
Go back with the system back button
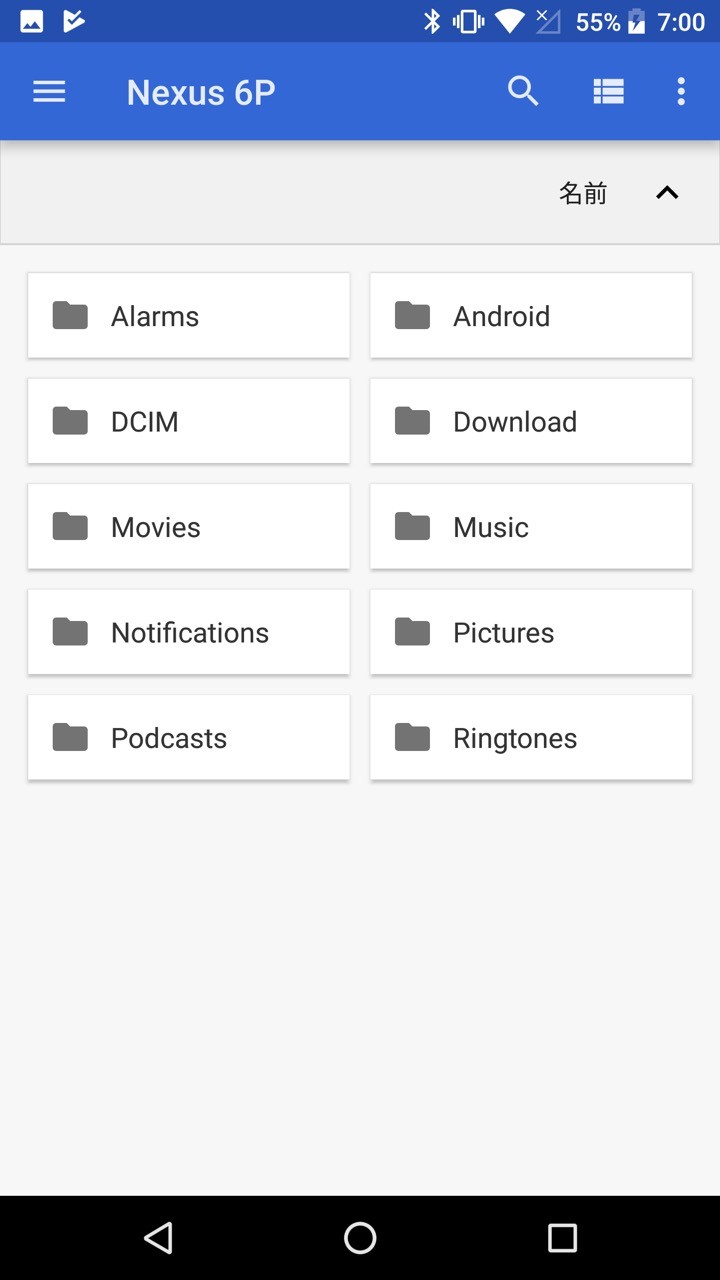(x=158, y=1238)
